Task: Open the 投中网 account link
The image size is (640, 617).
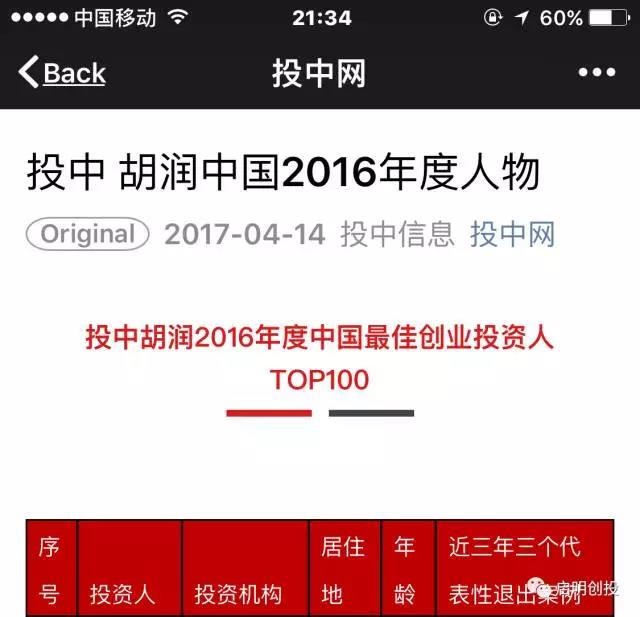Action: (512, 235)
